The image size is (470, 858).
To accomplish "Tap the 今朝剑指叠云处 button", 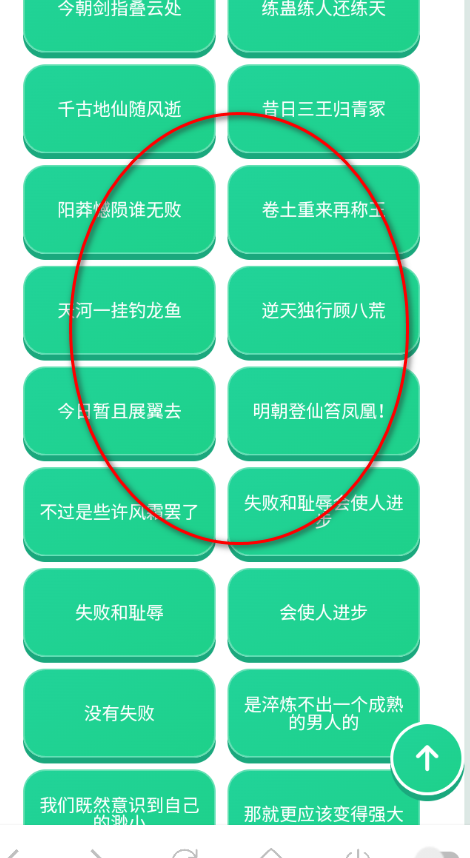I will pyautogui.click(x=119, y=26).
